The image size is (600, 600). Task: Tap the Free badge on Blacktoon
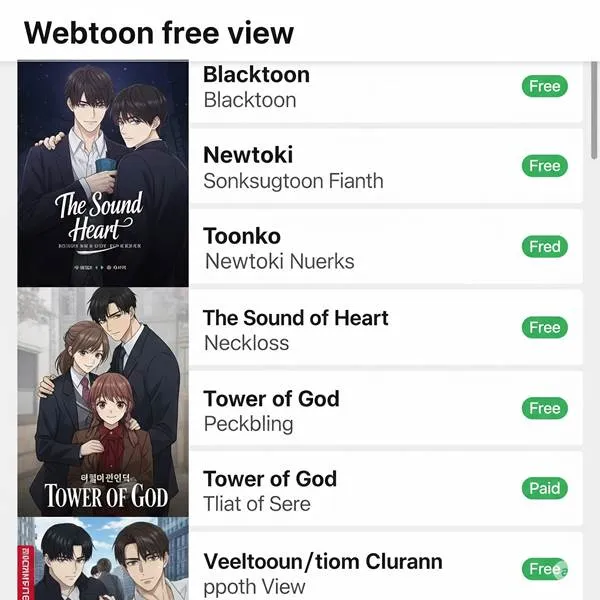coord(544,86)
